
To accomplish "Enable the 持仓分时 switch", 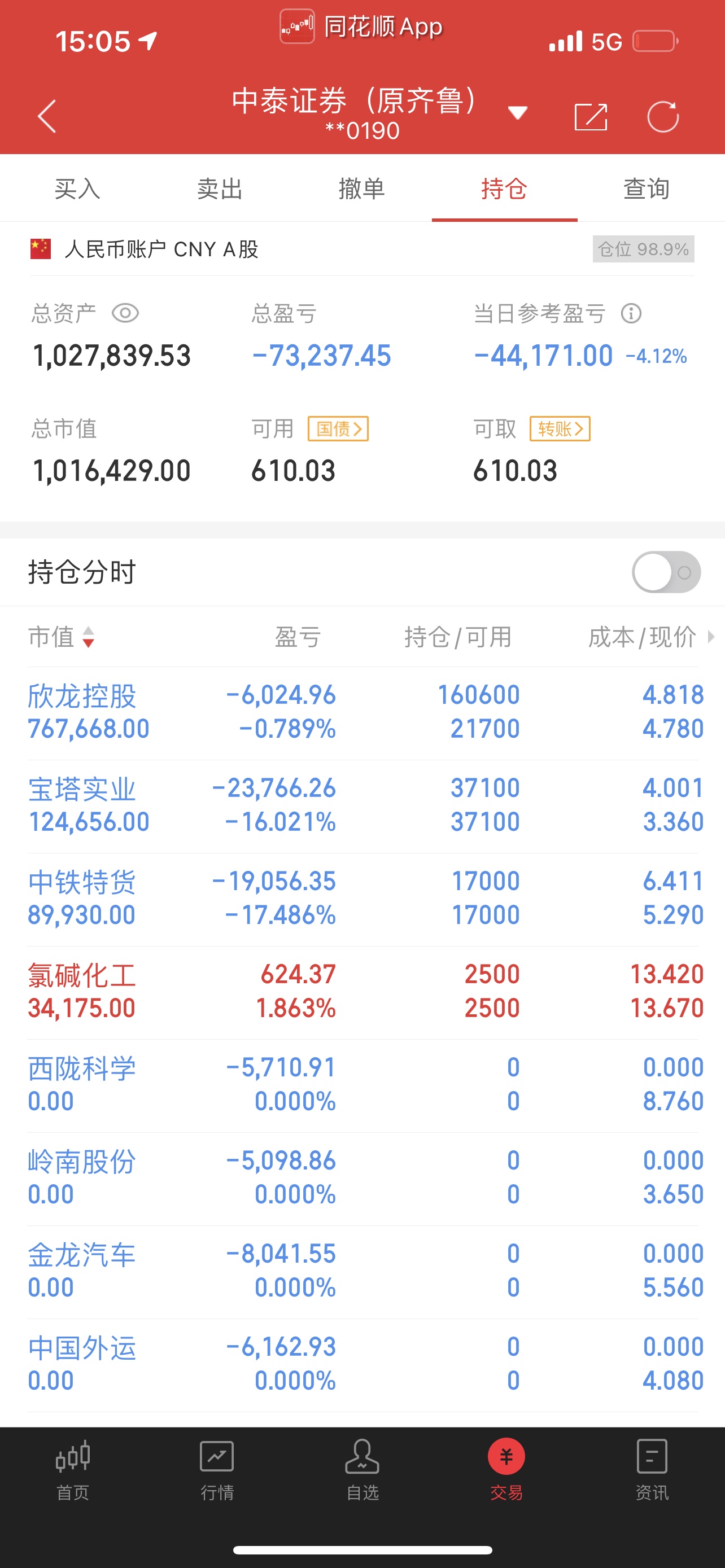I will click(666, 572).
